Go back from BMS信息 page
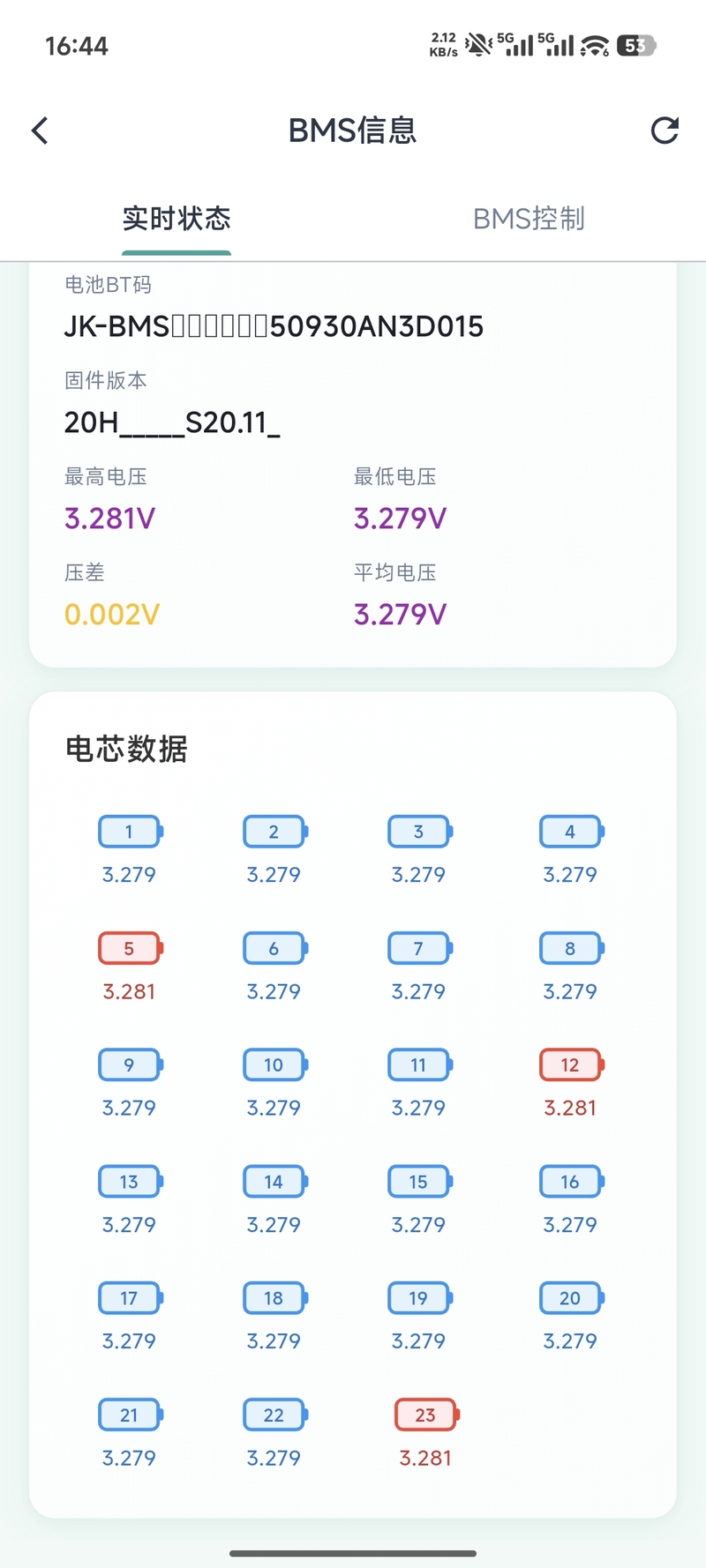 40,131
